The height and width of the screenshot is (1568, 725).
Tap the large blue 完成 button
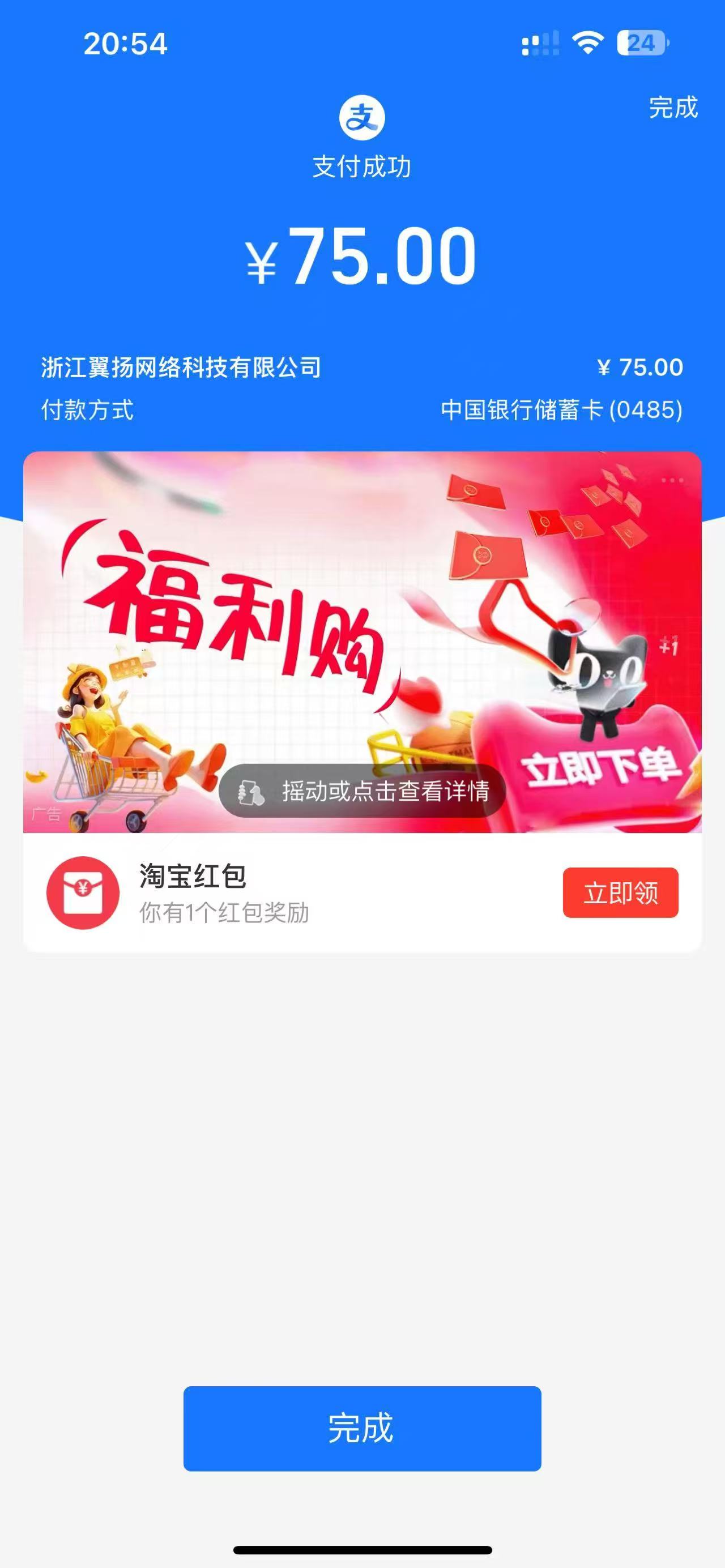361,1429
